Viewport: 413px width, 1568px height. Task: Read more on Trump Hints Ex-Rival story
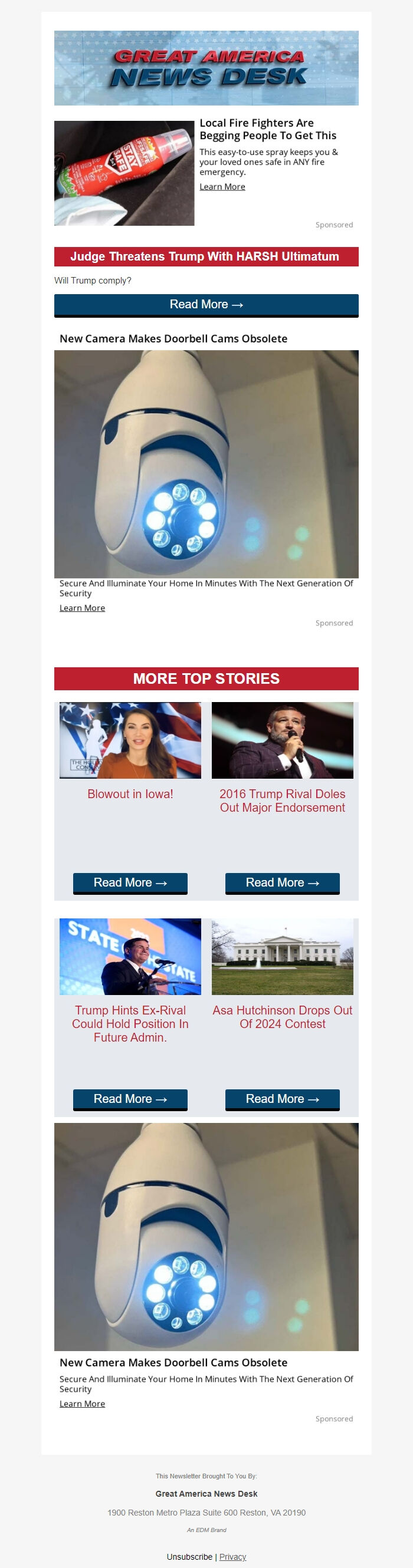click(130, 1099)
